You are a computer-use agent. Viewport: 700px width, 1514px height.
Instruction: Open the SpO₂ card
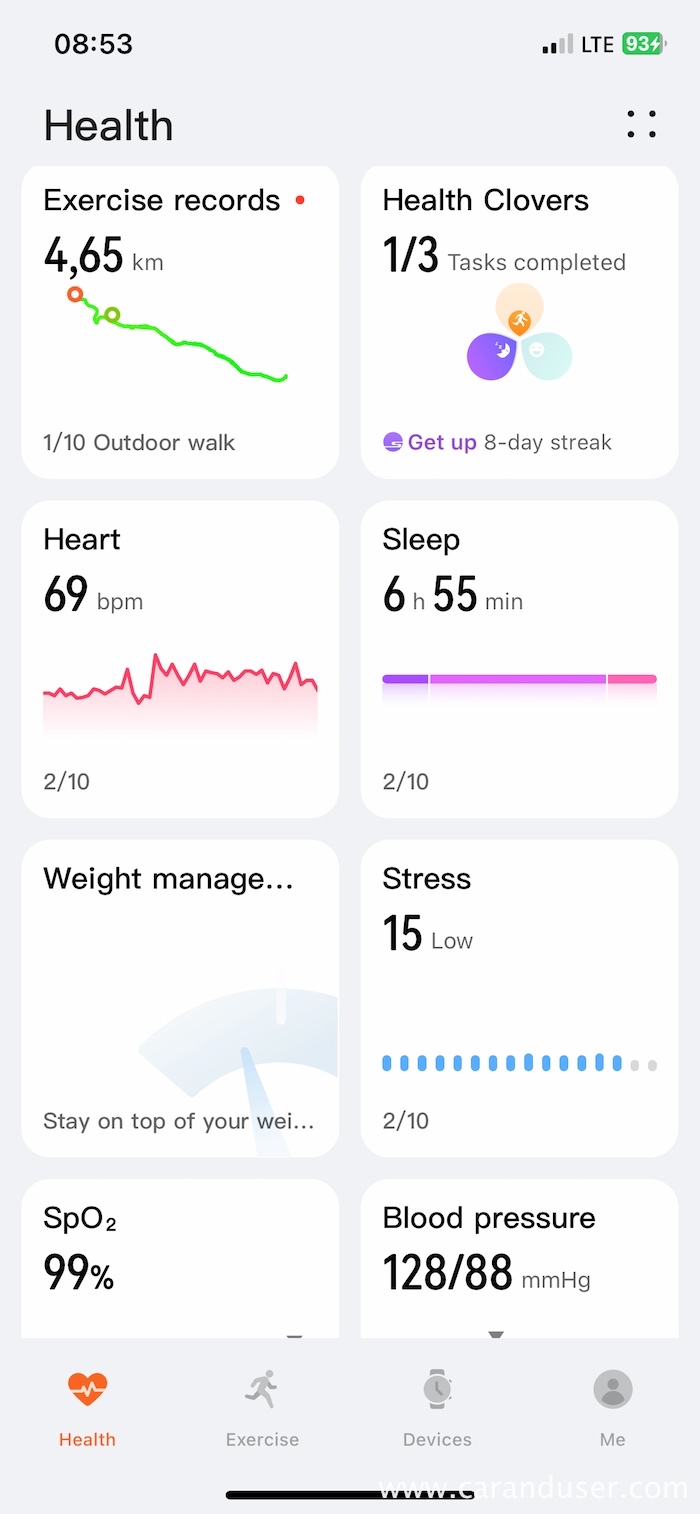click(x=180, y=1258)
